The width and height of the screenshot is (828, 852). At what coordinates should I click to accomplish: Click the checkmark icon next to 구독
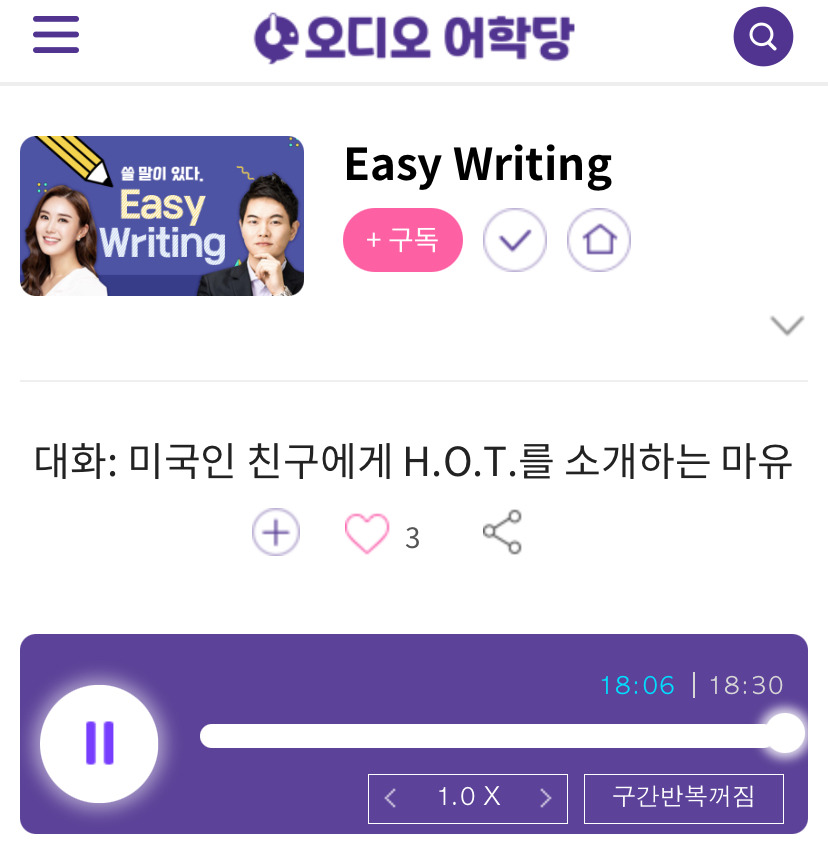tap(515, 240)
